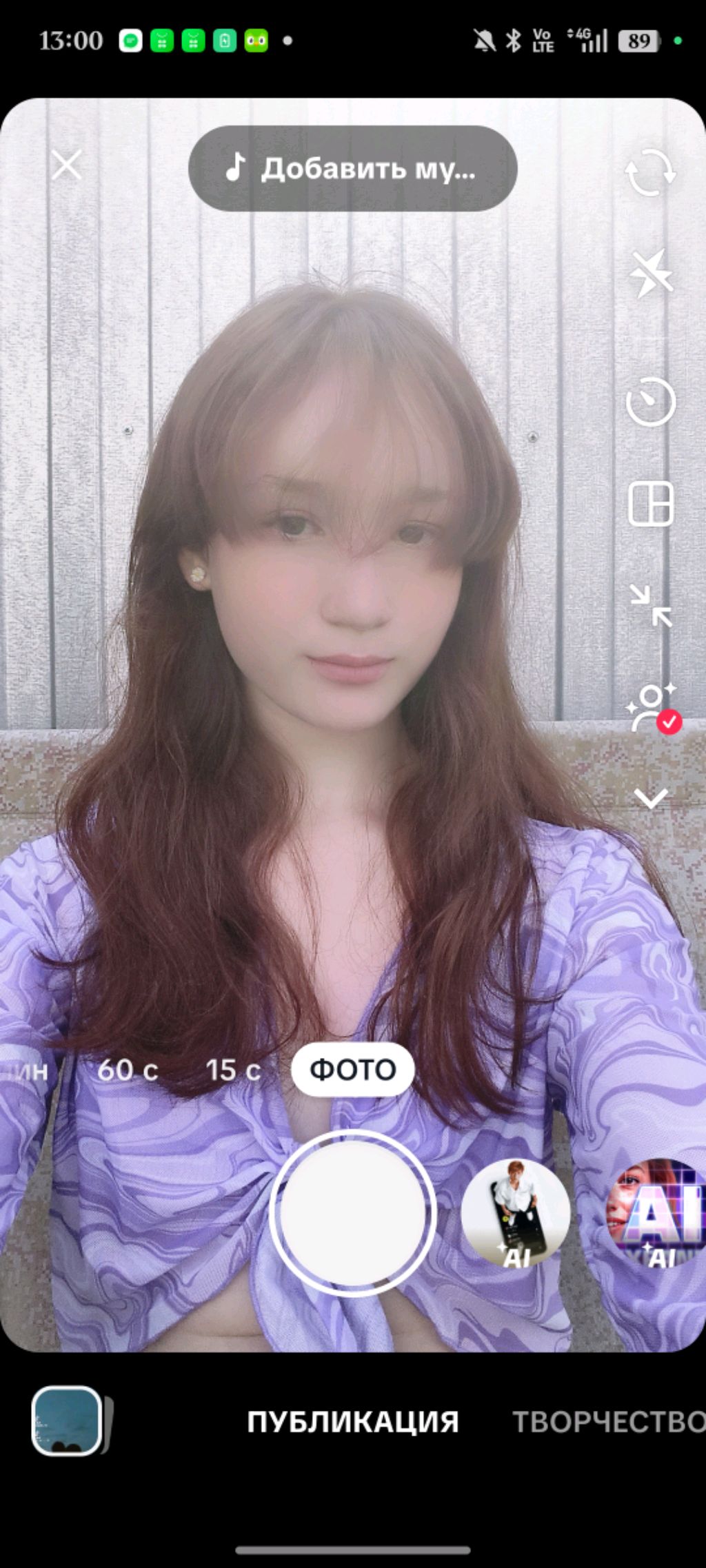Flip the camera

pyautogui.click(x=650, y=172)
